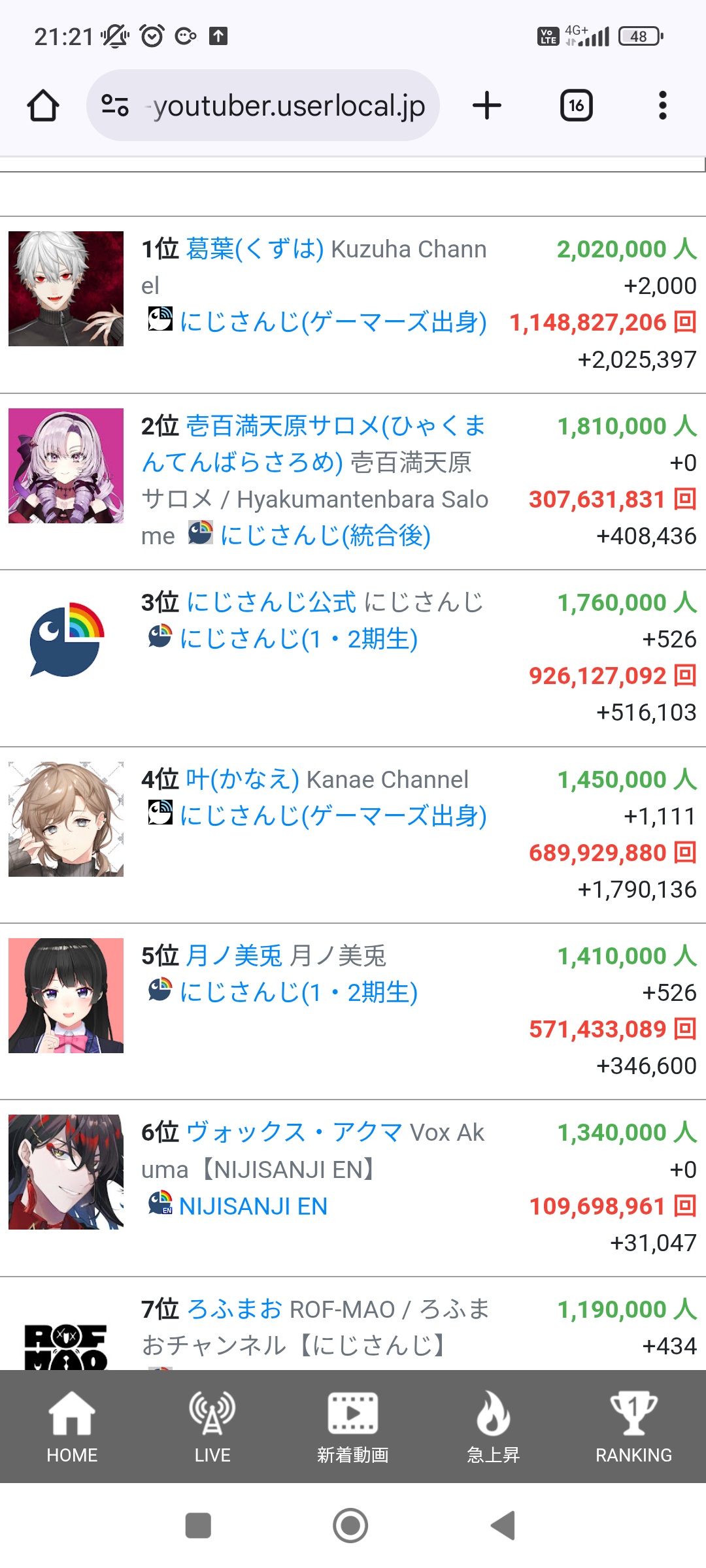Image resolution: width=706 pixels, height=1568 pixels.
Task: Open the 葛葉(くずは) channel link
Action: click(x=255, y=249)
